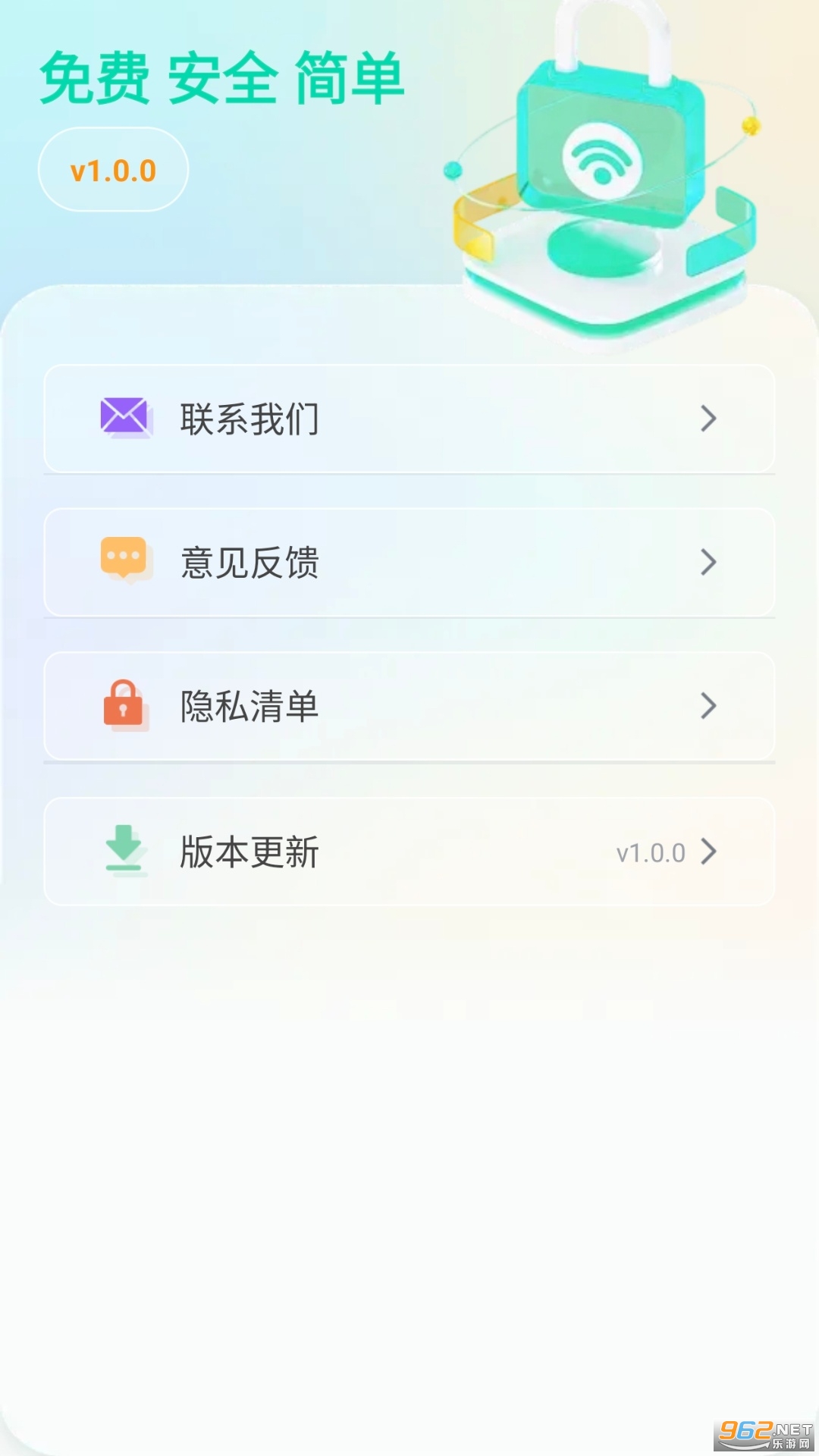Viewport: 819px width, 1456px height.
Task: View the 隐私清单 privacy list
Action: [x=409, y=705]
